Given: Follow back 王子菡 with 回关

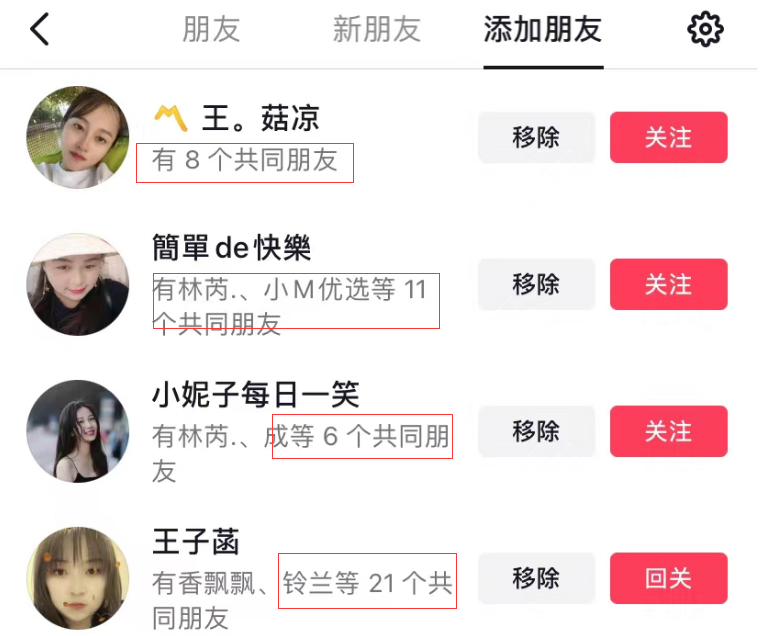Looking at the screenshot, I should (668, 578).
